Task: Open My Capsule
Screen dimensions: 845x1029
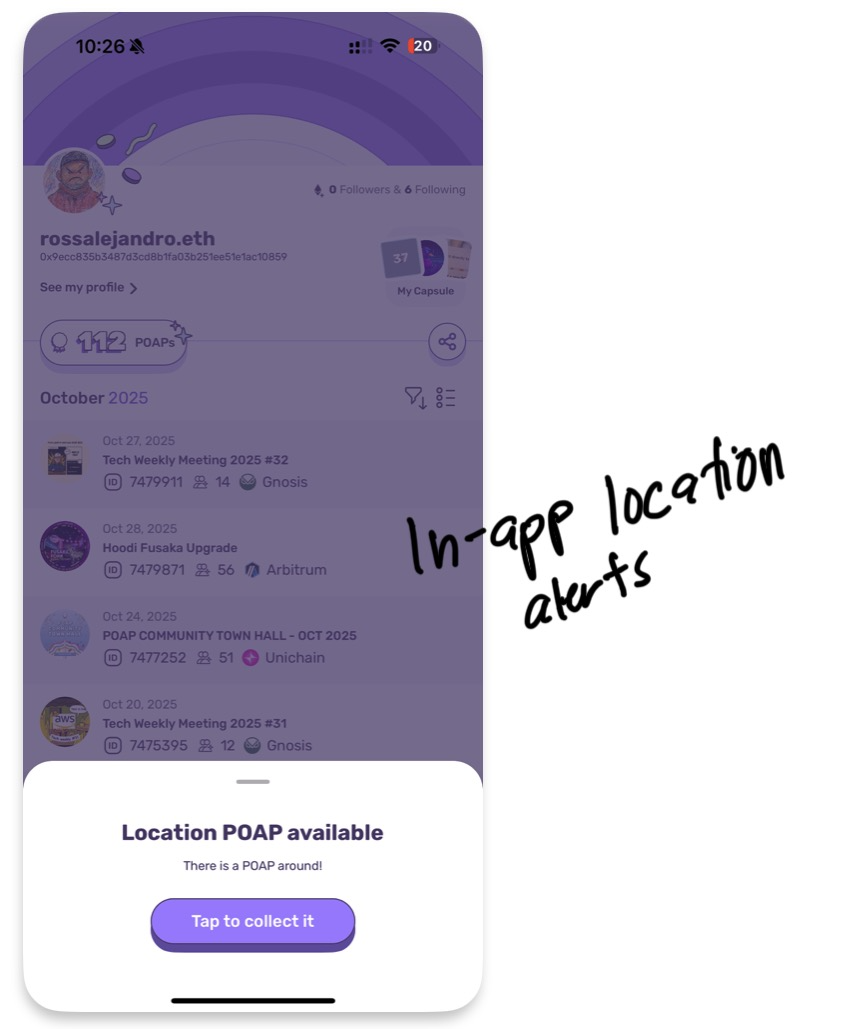Action: (x=425, y=266)
